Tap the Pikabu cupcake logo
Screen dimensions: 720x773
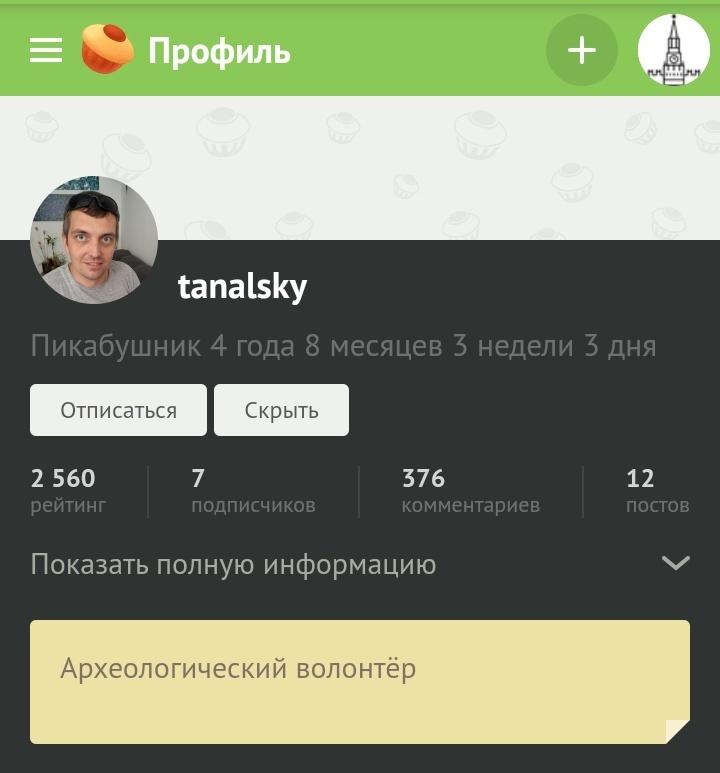[x=107, y=49]
